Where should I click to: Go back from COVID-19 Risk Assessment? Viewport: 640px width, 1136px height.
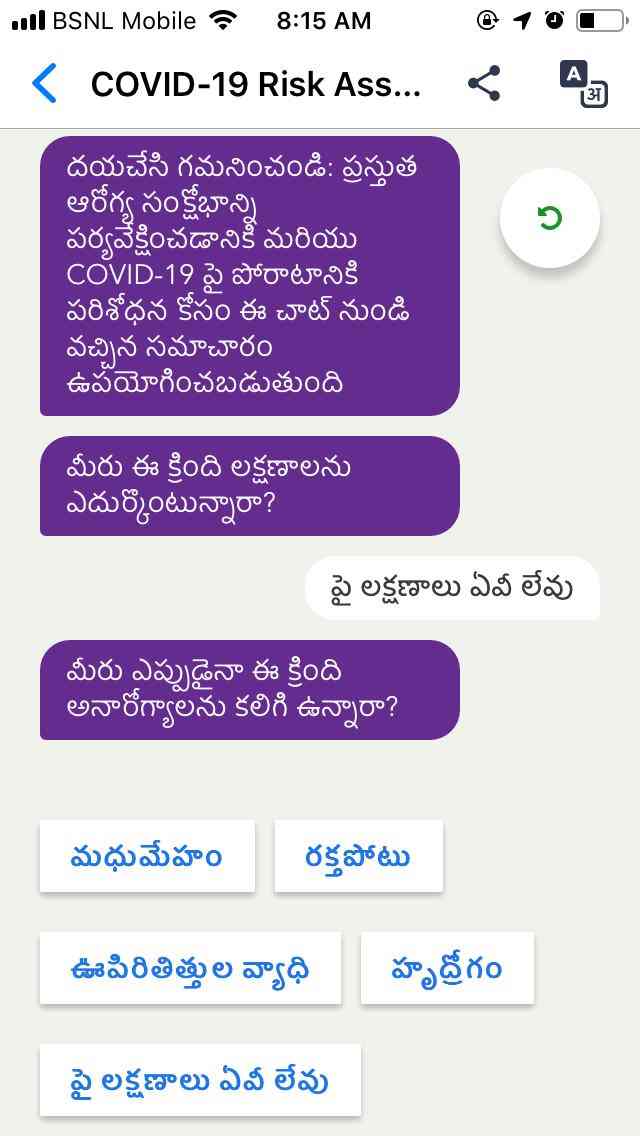coord(45,84)
